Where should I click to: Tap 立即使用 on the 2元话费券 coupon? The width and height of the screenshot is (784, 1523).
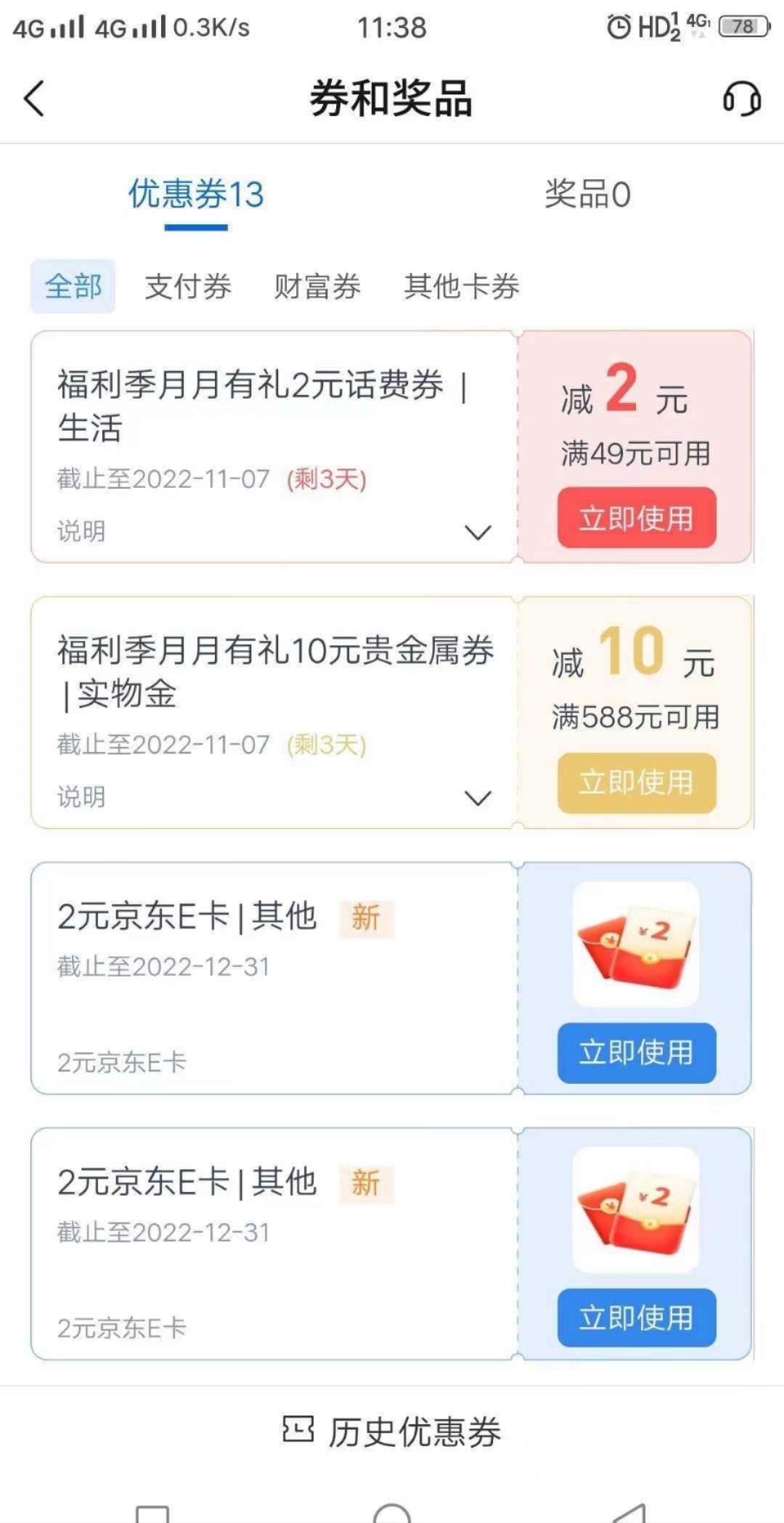tap(636, 518)
